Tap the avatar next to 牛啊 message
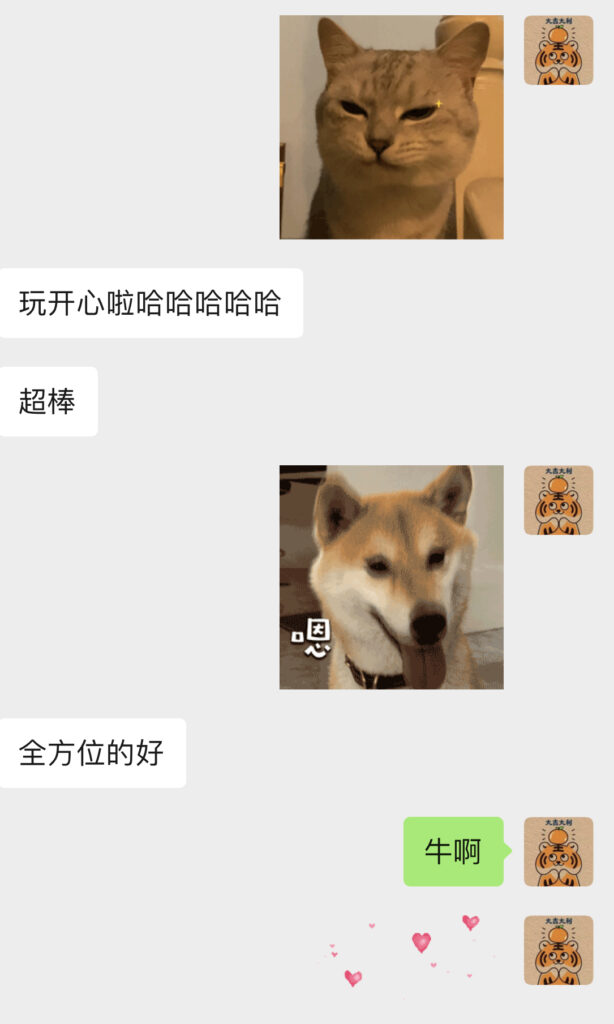Screen dimensions: 614x1024 point(558,851)
